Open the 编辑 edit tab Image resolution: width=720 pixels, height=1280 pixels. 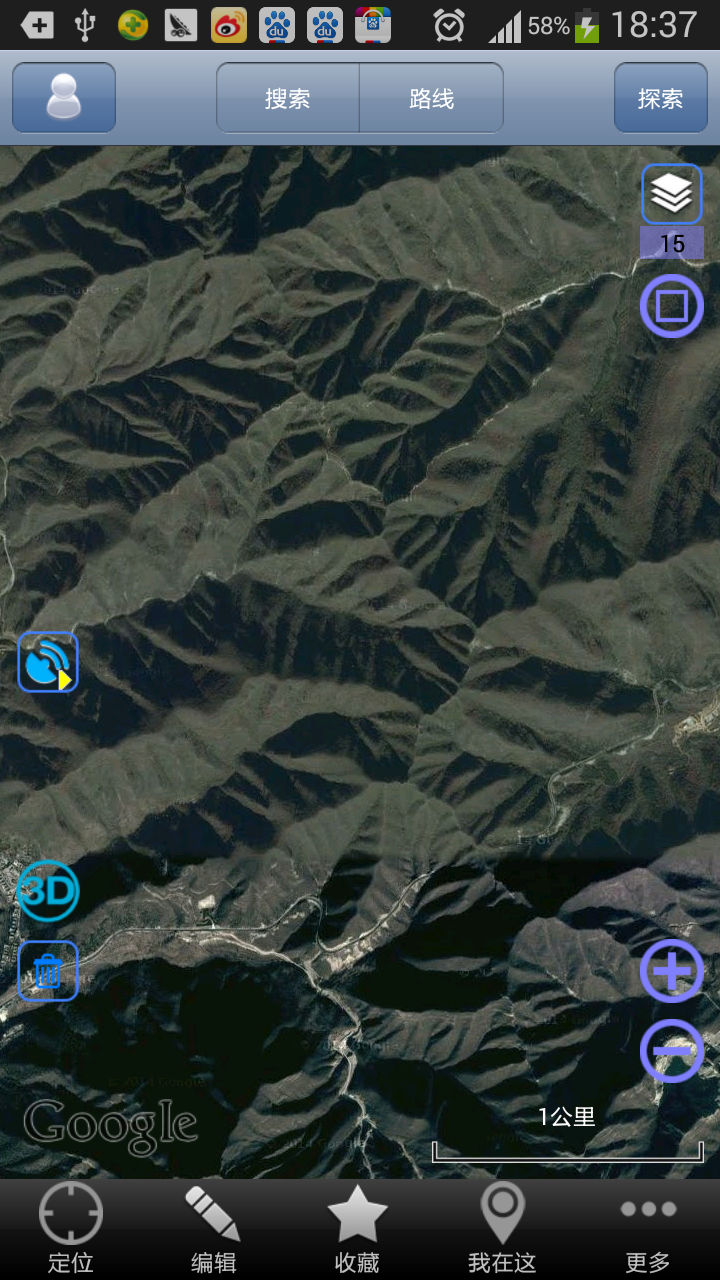click(214, 1229)
